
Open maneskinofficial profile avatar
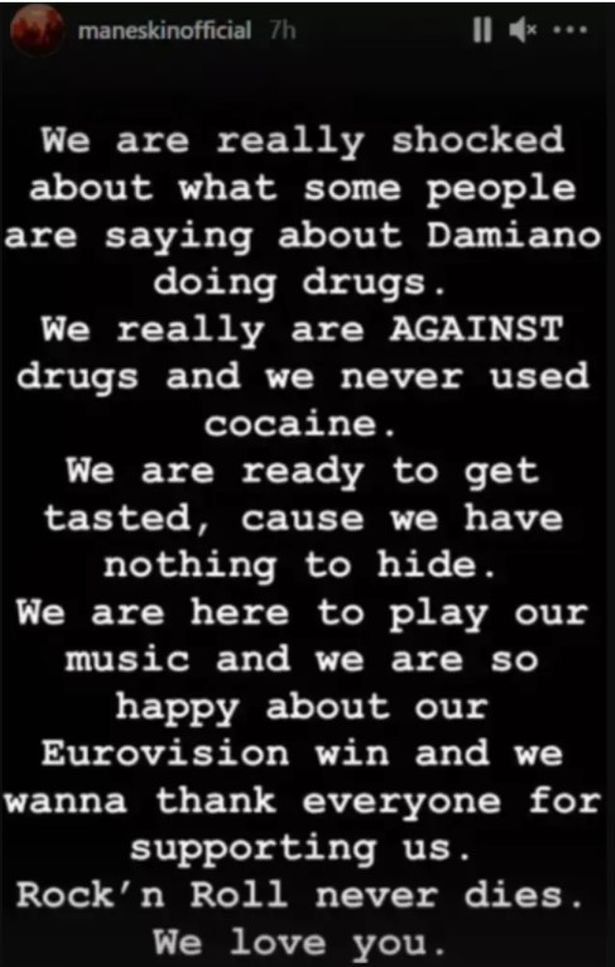(x=35, y=32)
